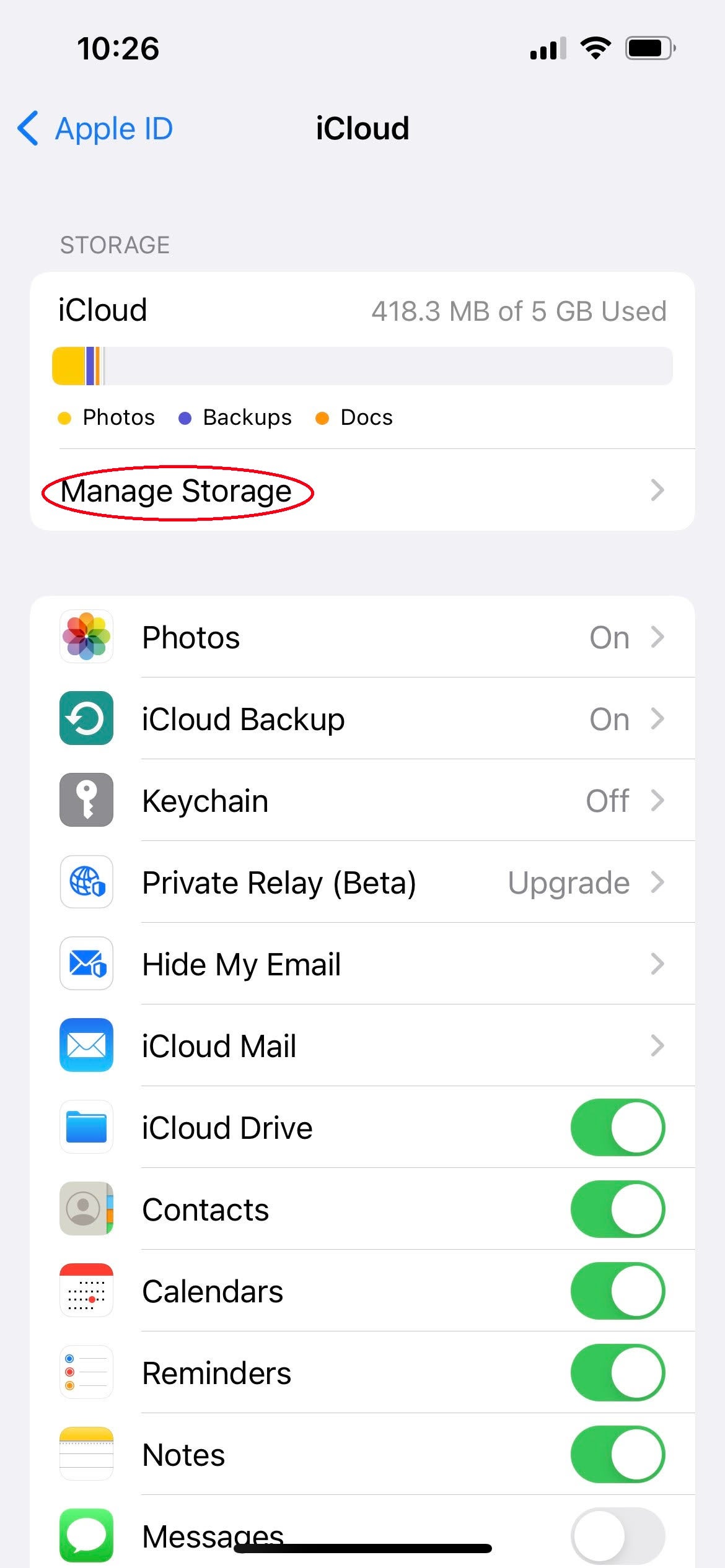Expand the Keychain settings
The image size is (725, 1568).
tap(658, 800)
